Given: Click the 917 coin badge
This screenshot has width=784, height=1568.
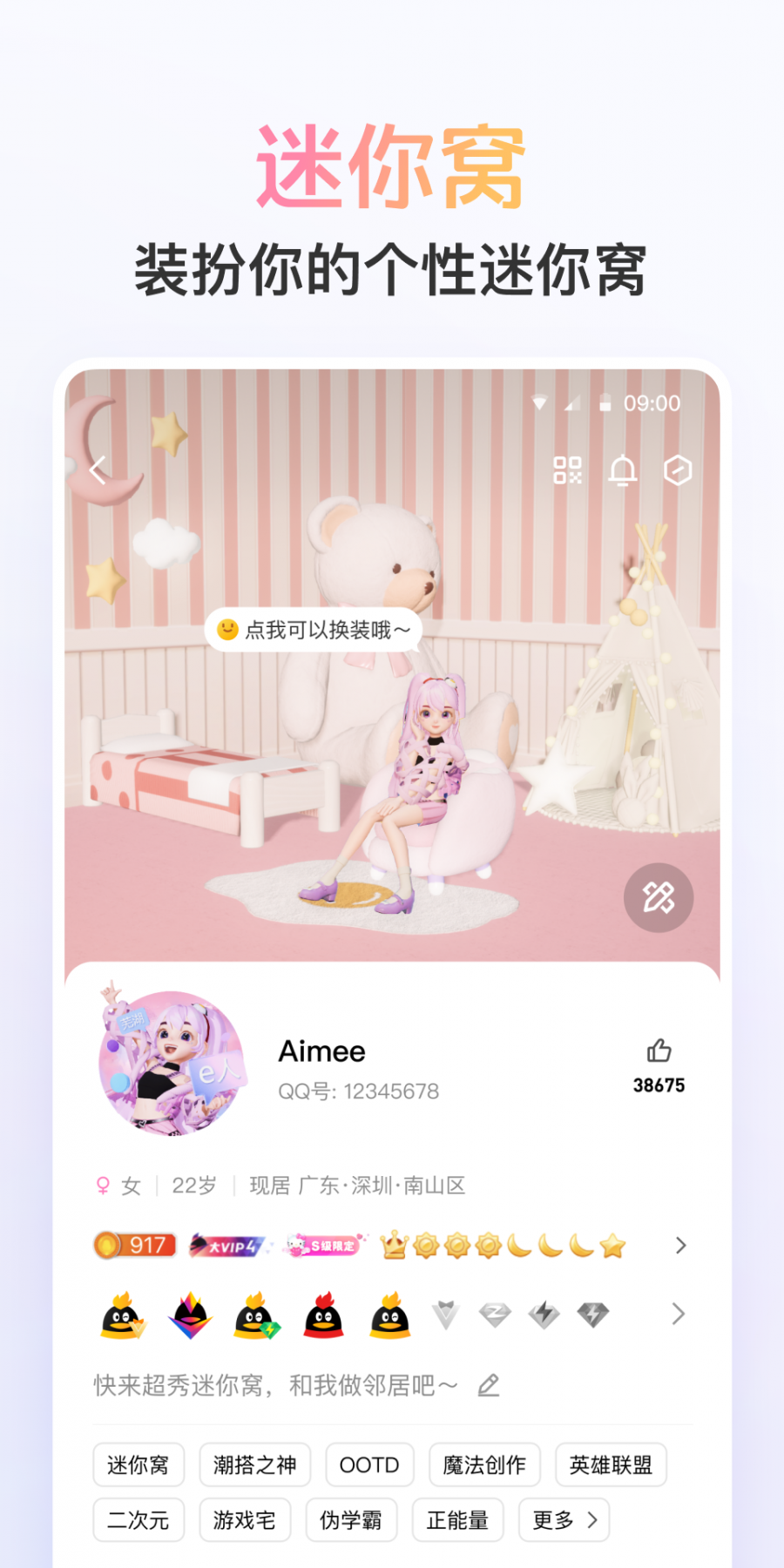Looking at the screenshot, I should pos(136,1244).
